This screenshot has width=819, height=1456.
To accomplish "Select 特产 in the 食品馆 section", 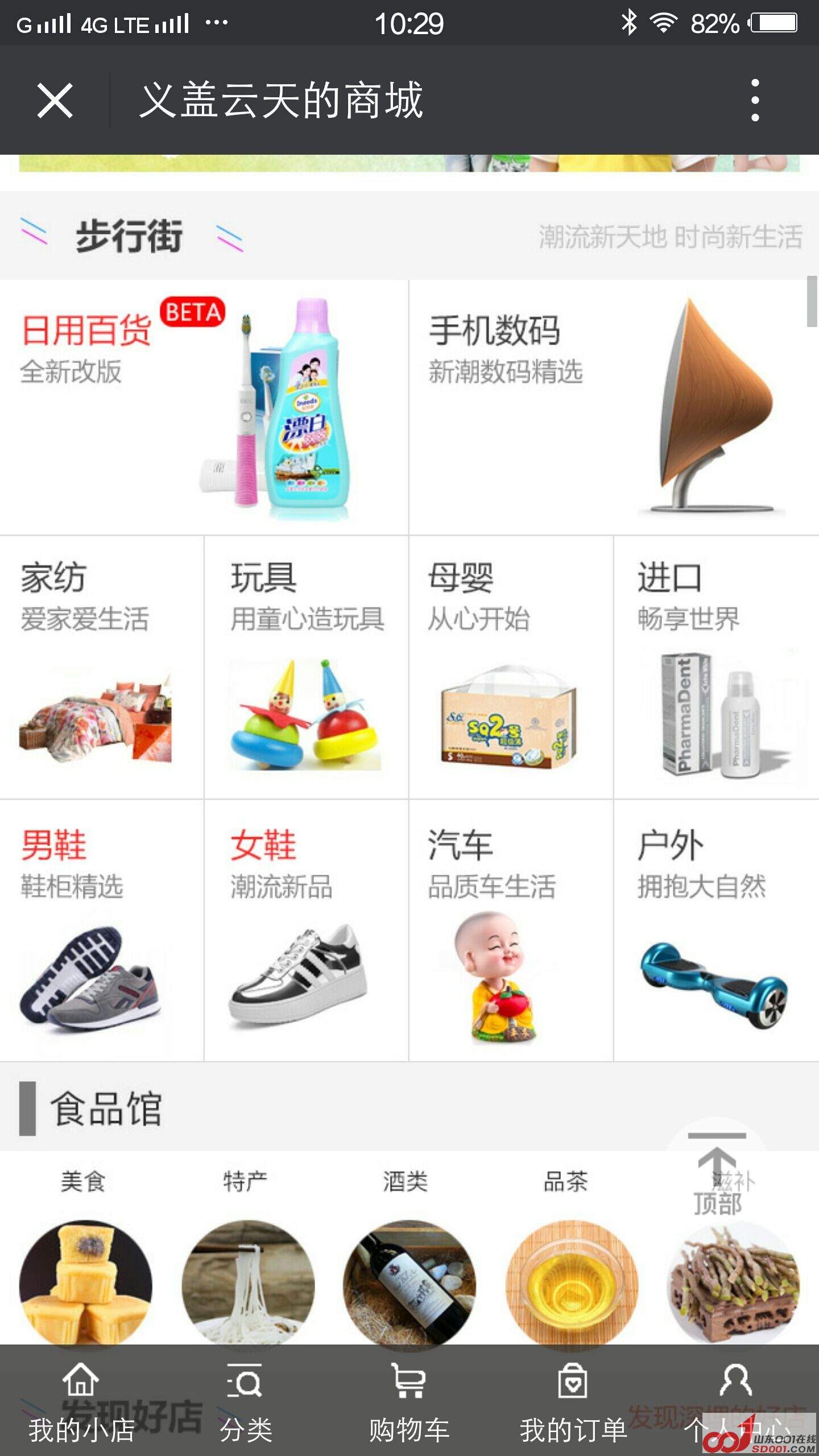I will pyautogui.click(x=246, y=1251).
